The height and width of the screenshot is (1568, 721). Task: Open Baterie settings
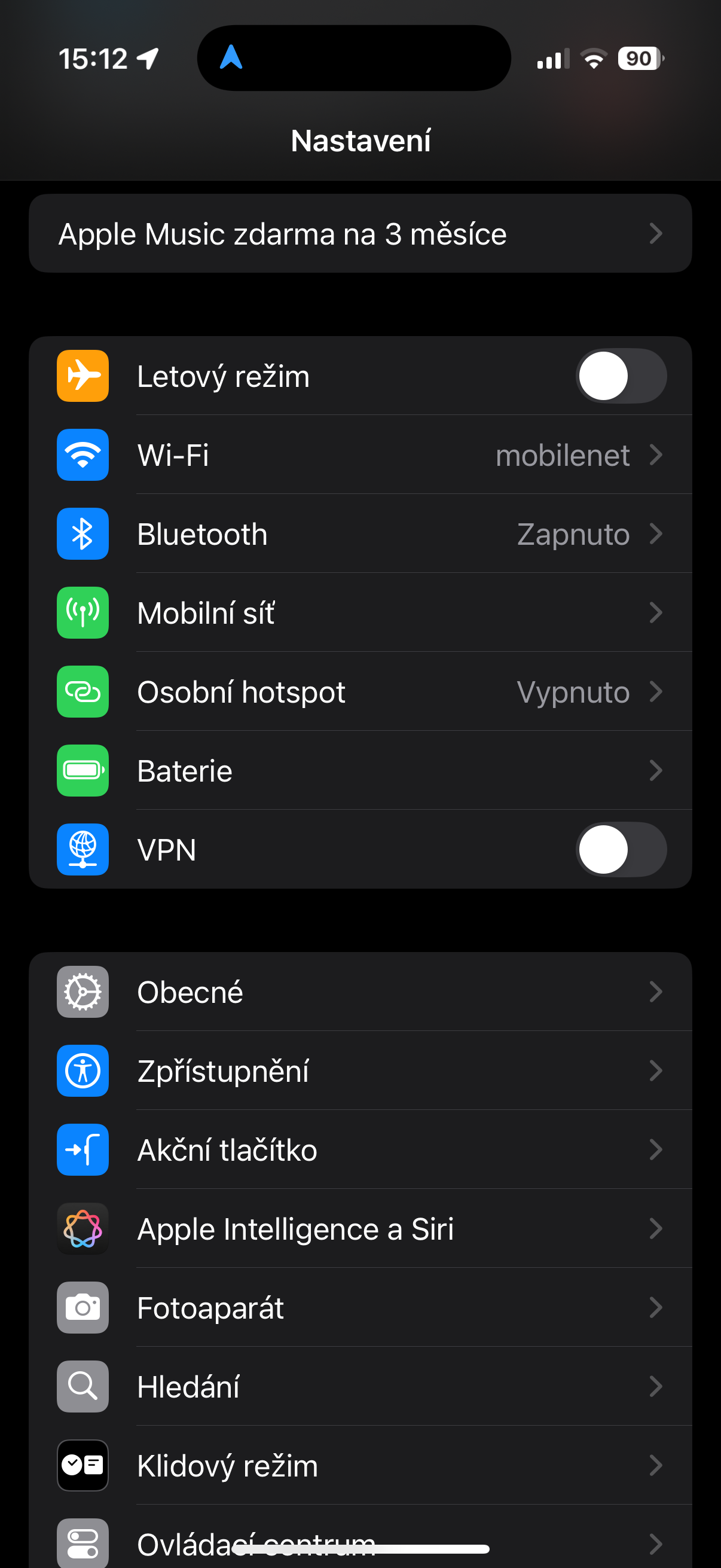tap(360, 771)
